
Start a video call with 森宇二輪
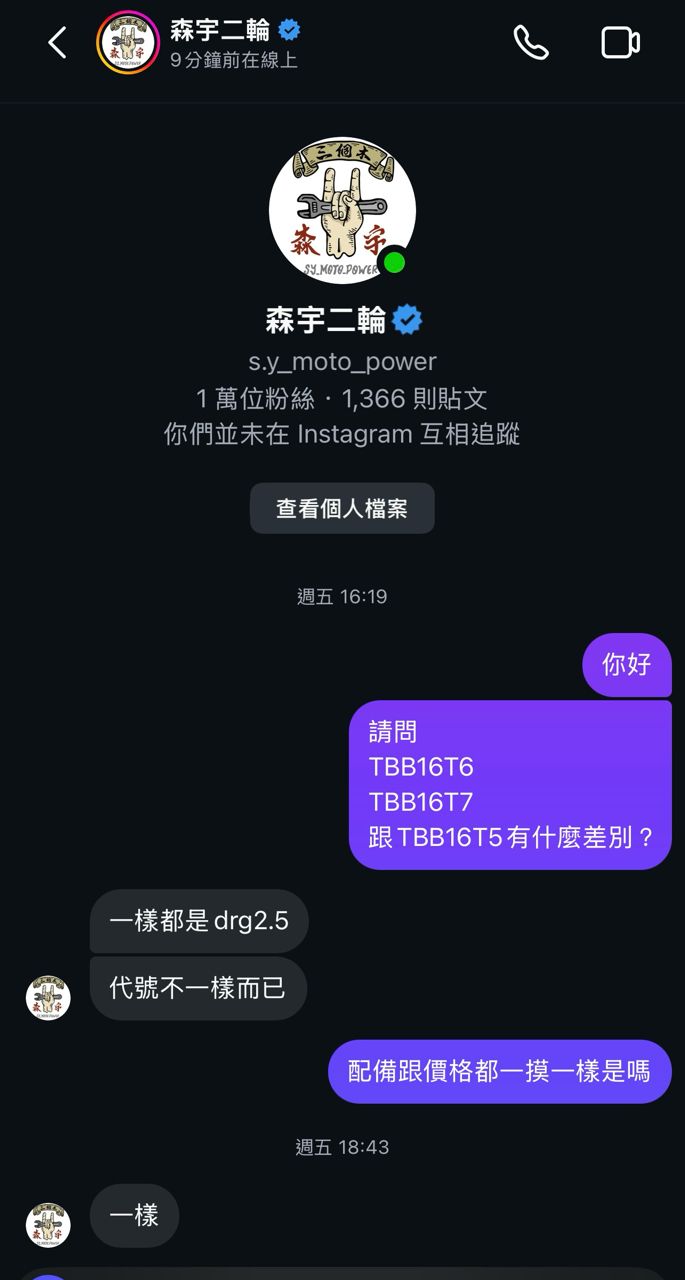click(x=620, y=43)
